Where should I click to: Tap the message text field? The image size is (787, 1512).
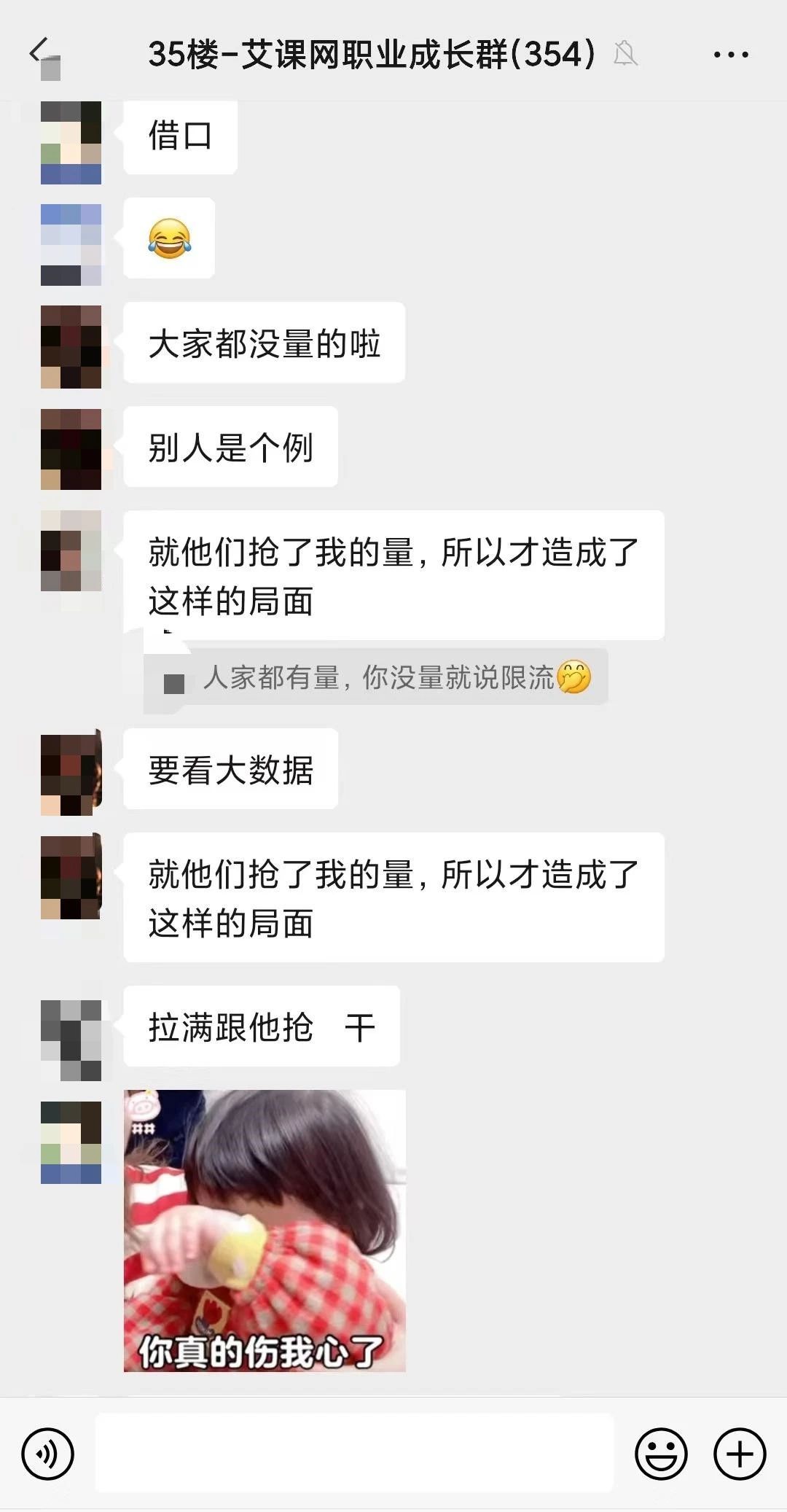pos(354,1452)
